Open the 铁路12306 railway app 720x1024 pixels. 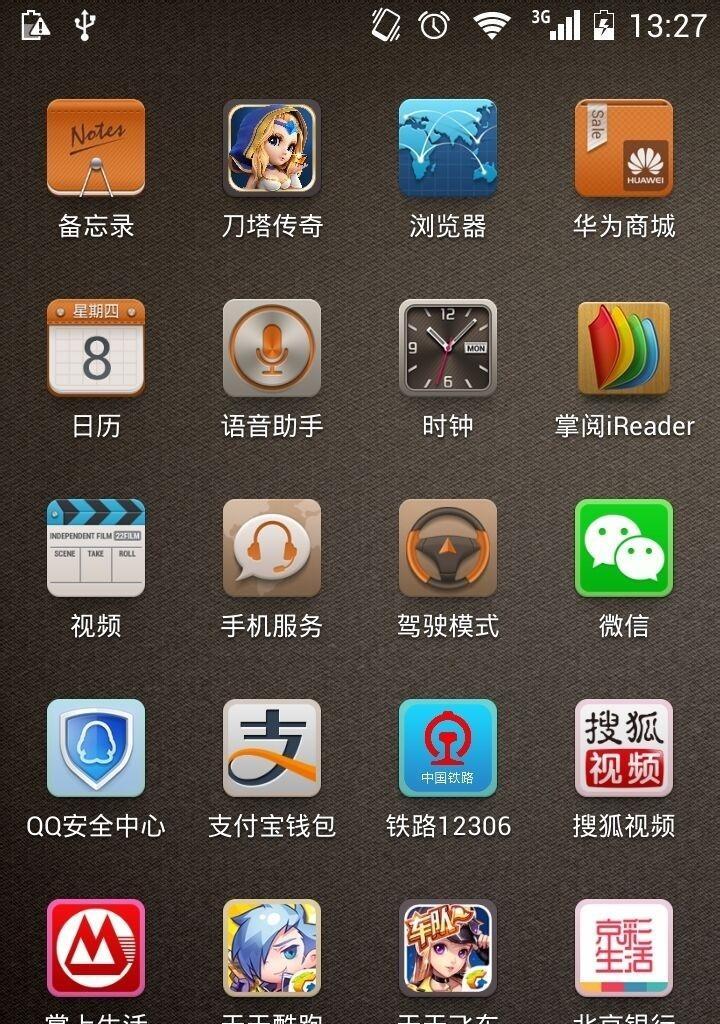pos(448,748)
